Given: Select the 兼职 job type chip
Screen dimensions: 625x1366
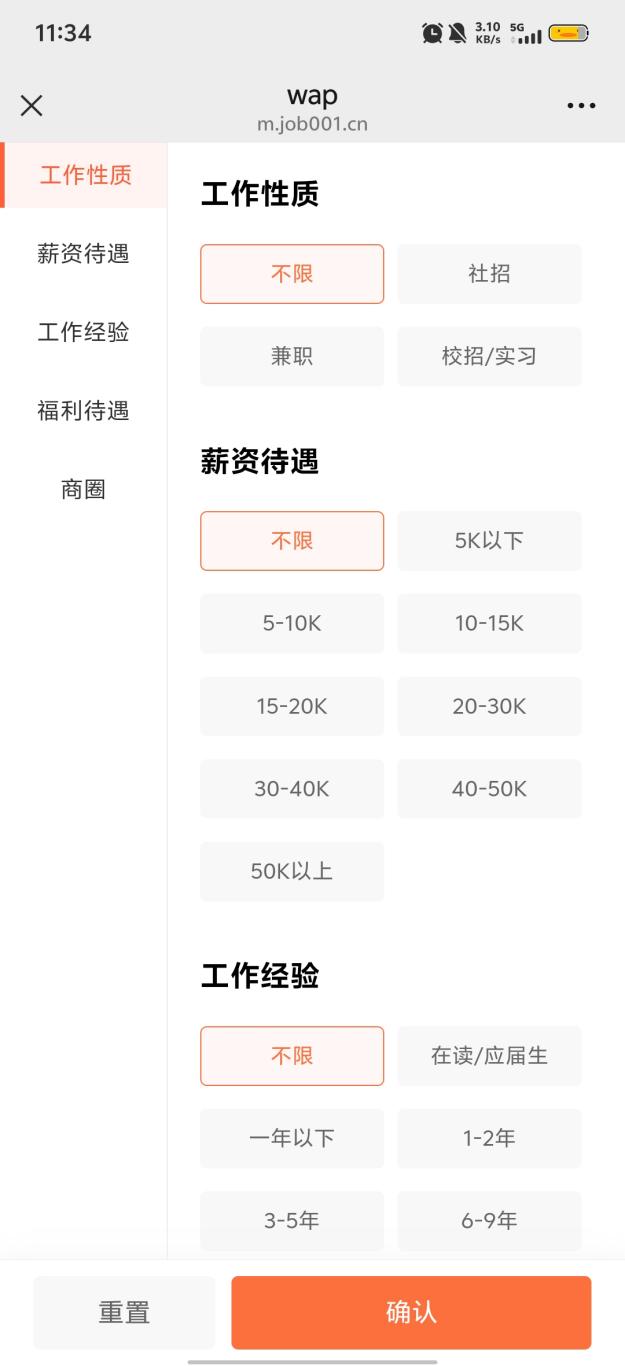Looking at the screenshot, I should pyautogui.click(x=292, y=356).
